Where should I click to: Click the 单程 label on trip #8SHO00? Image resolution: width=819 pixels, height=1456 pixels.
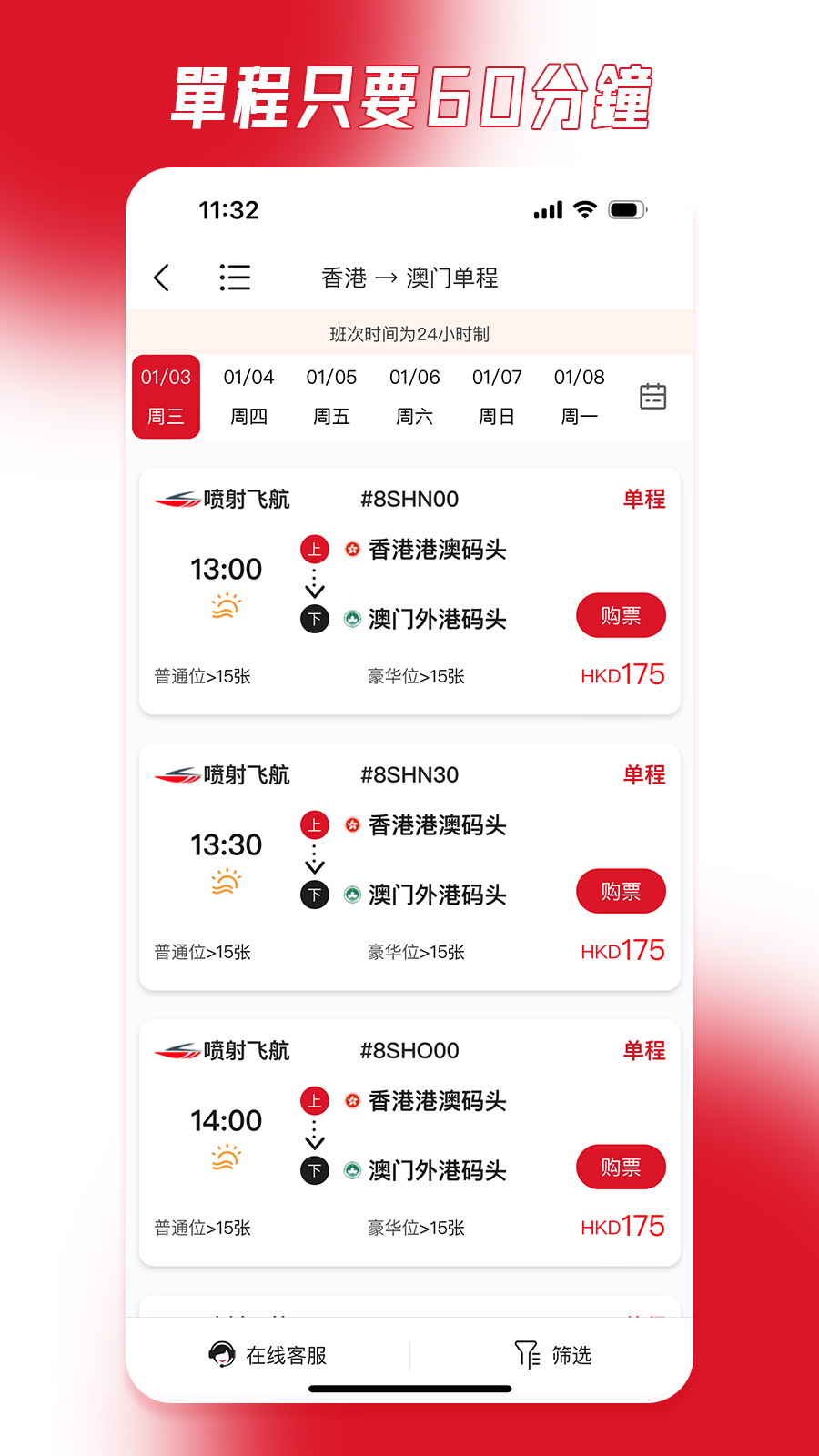coord(643,1050)
